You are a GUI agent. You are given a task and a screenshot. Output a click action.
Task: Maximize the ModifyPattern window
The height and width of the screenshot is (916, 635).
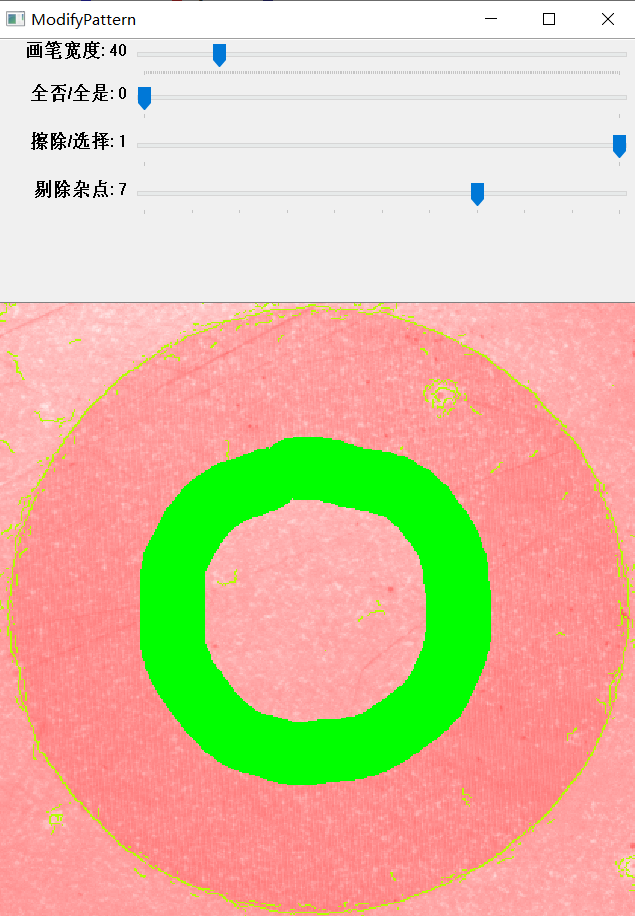(x=549, y=19)
